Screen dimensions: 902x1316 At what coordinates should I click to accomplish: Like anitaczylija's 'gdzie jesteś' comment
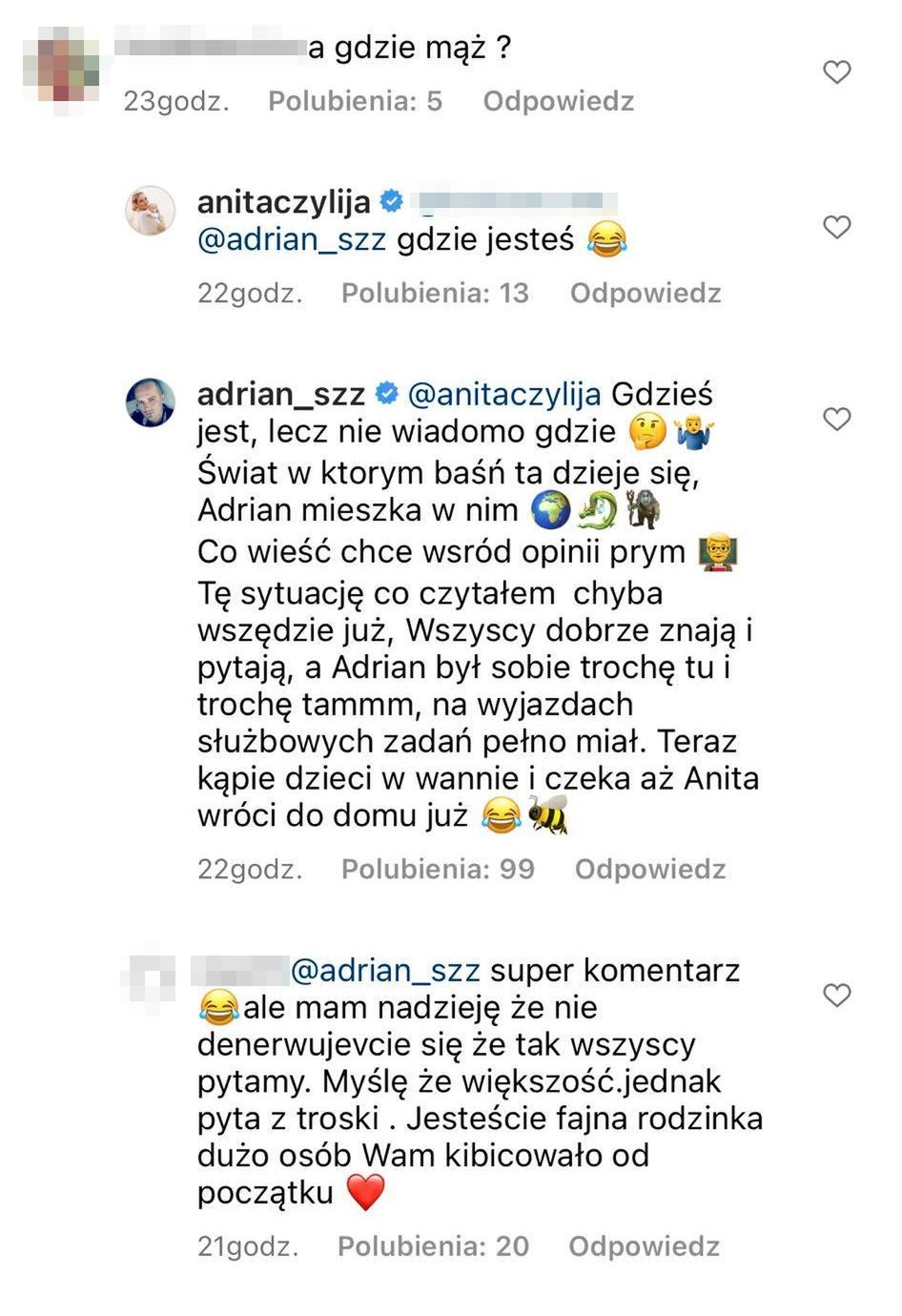tap(836, 227)
